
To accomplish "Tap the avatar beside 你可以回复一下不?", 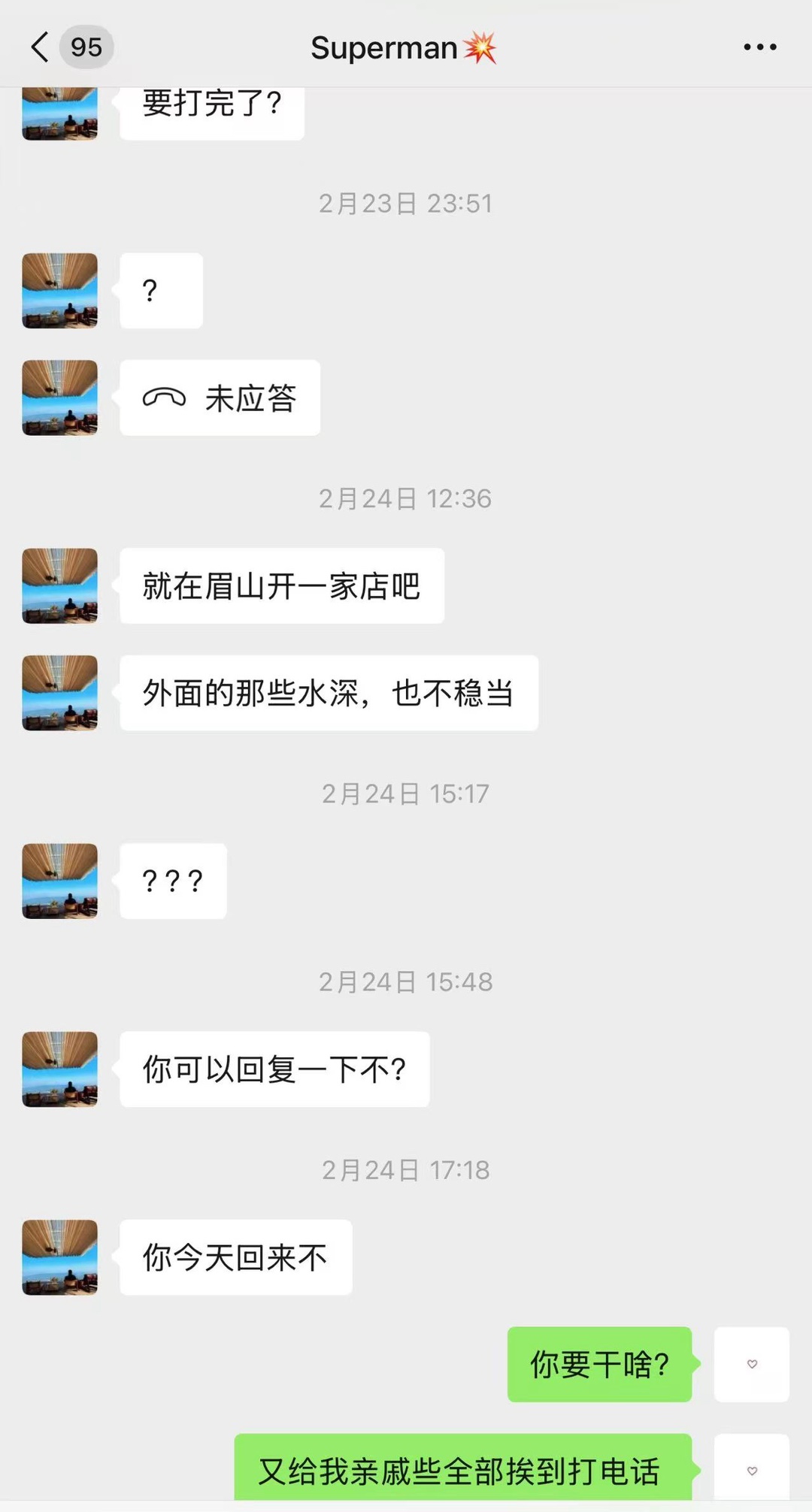I will click(x=60, y=1069).
